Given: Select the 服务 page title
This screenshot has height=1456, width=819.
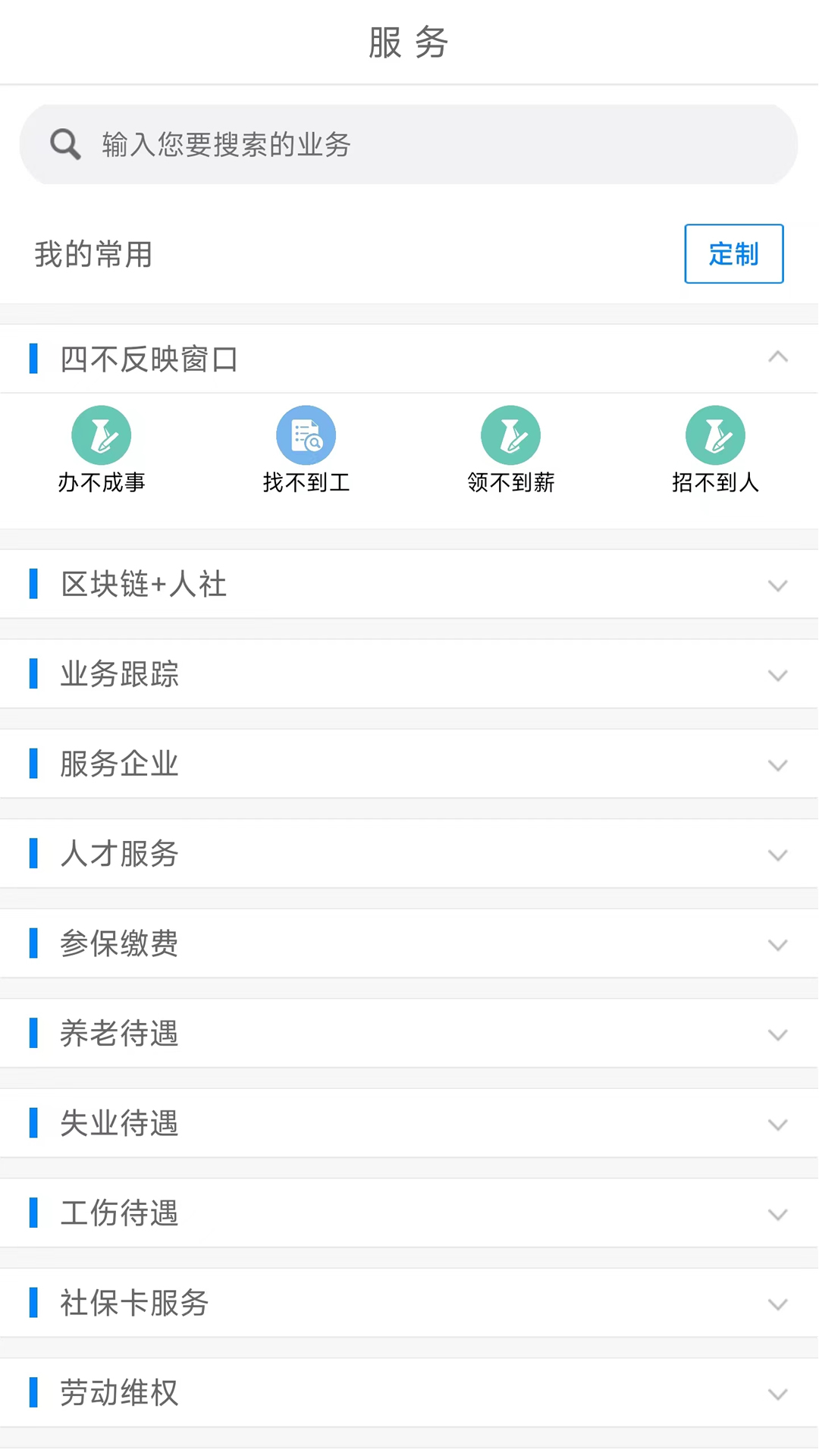Looking at the screenshot, I should click(x=409, y=44).
